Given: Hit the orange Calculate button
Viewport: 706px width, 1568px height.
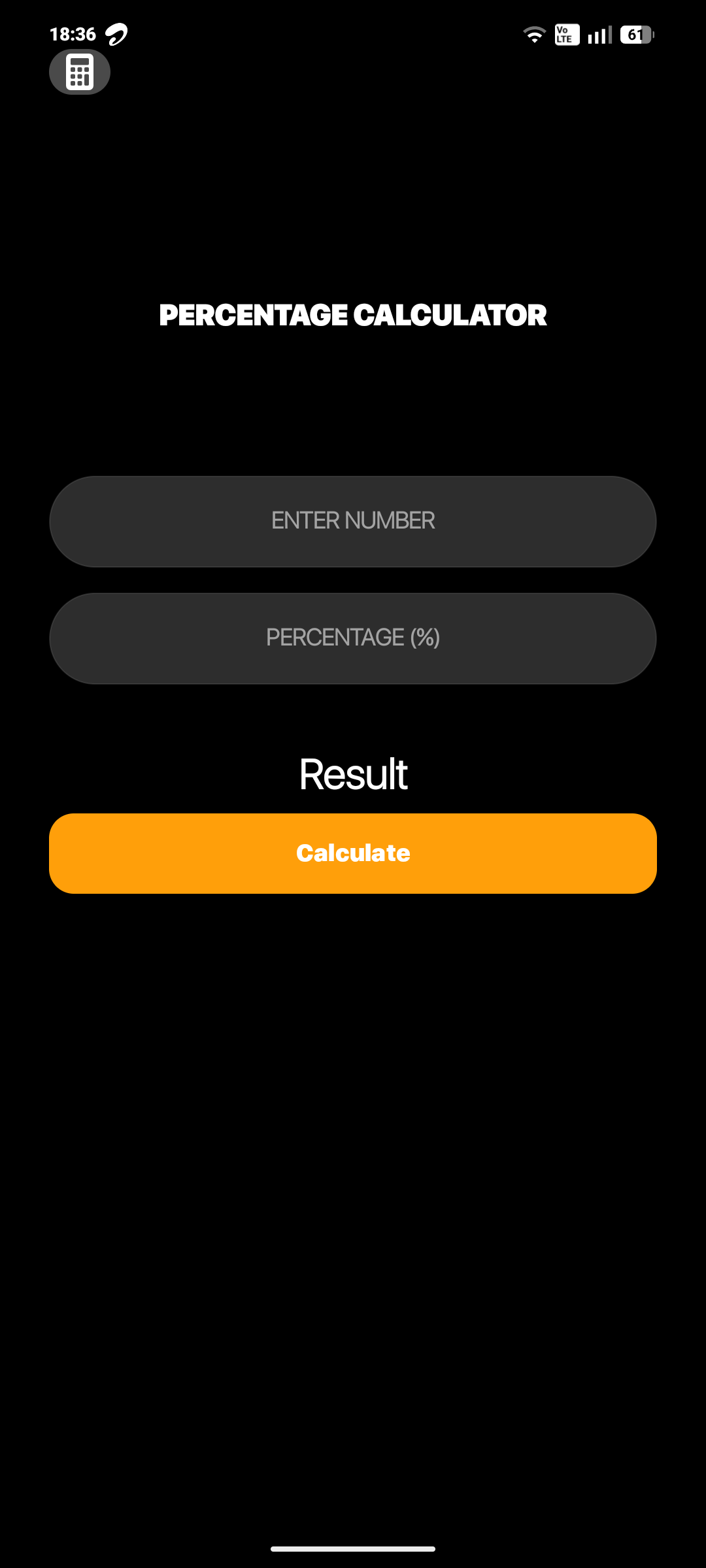Looking at the screenshot, I should [x=353, y=853].
